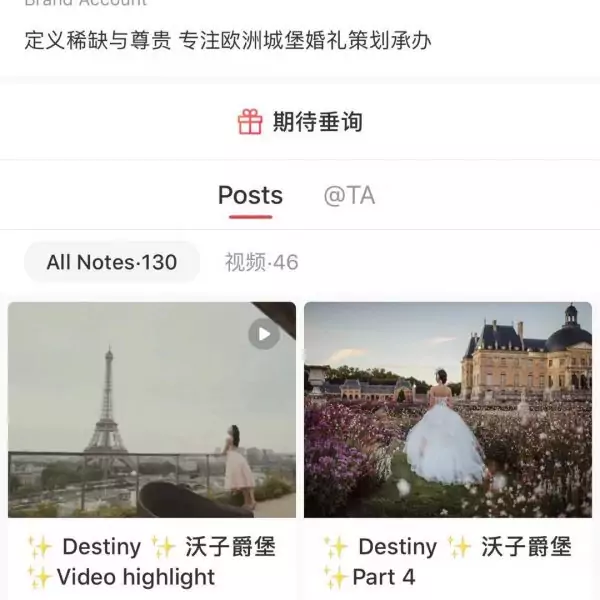Open the 期待垂询 inquiry button

(x=300, y=122)
